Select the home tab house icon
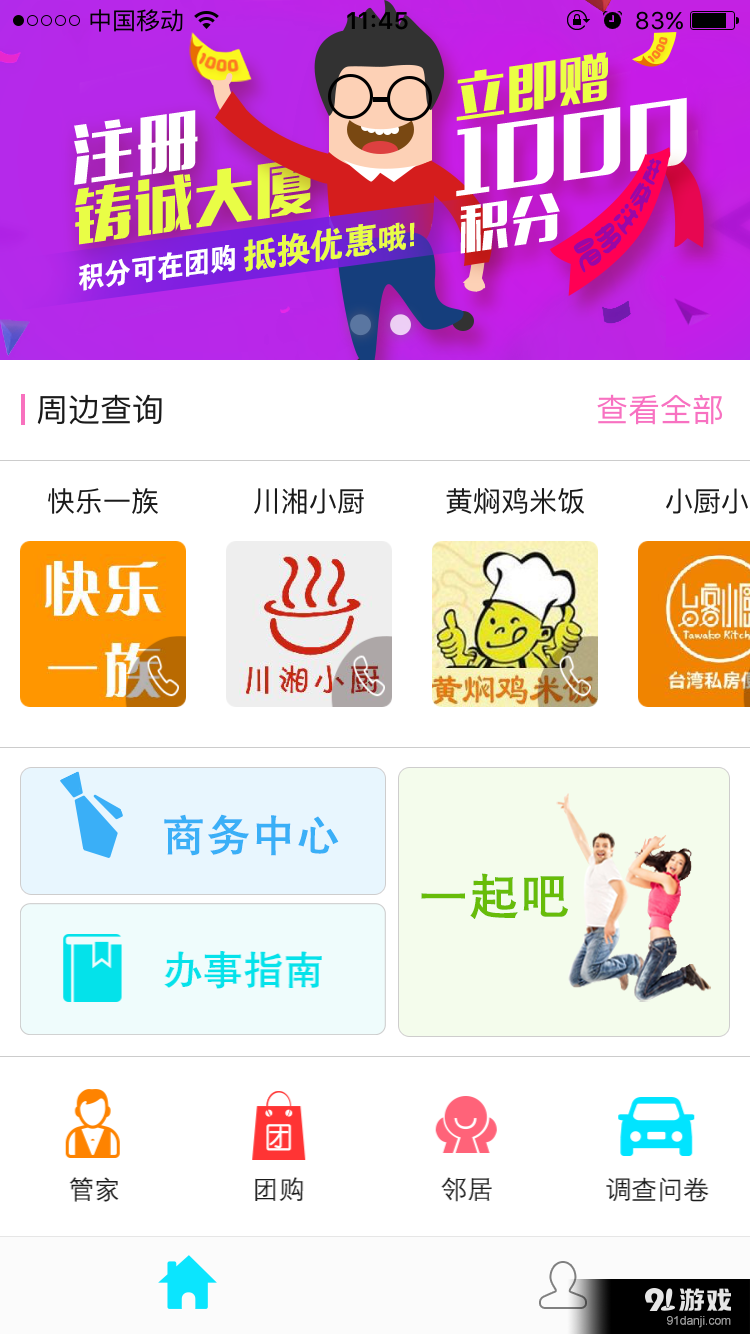750x1334 pixels. click(187, 1283)
